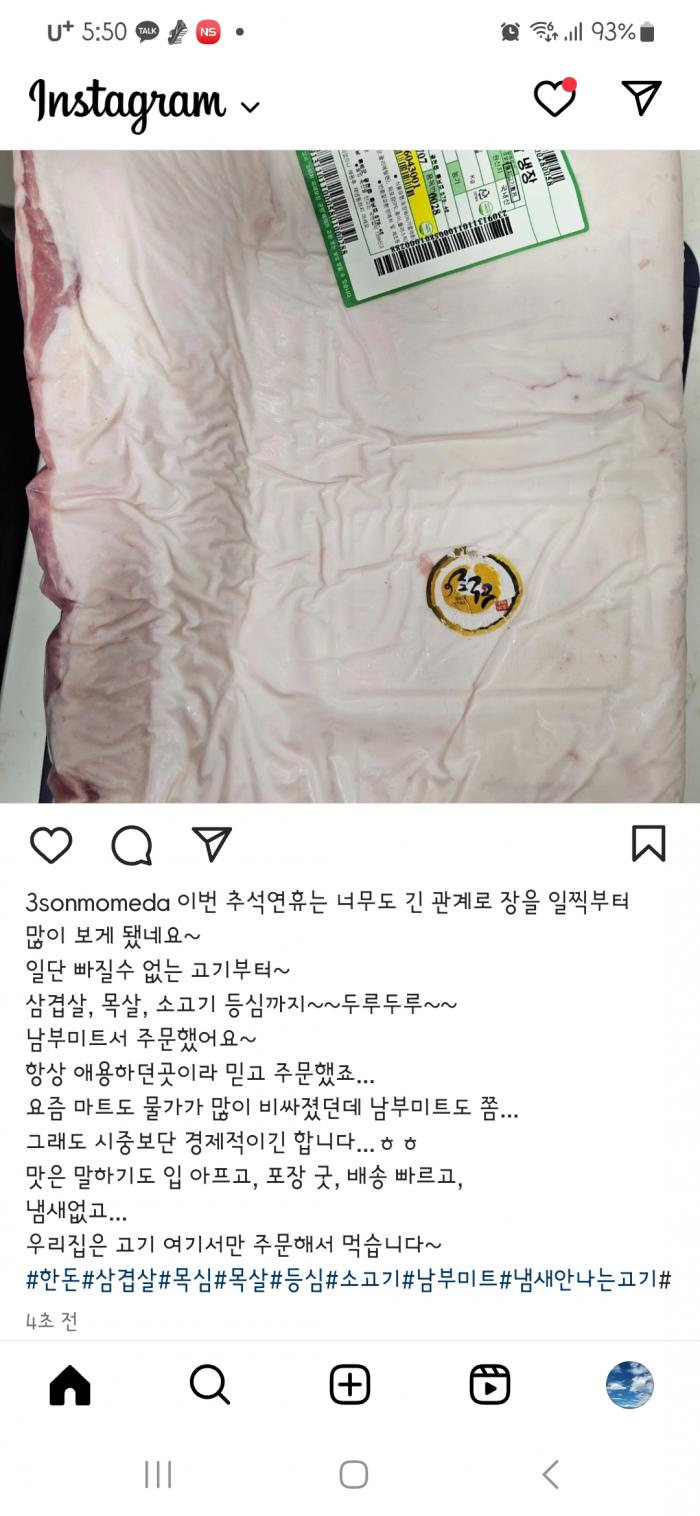Go back with the system back button
Screen dimensions: 700x1516
tap(549, 1474)
